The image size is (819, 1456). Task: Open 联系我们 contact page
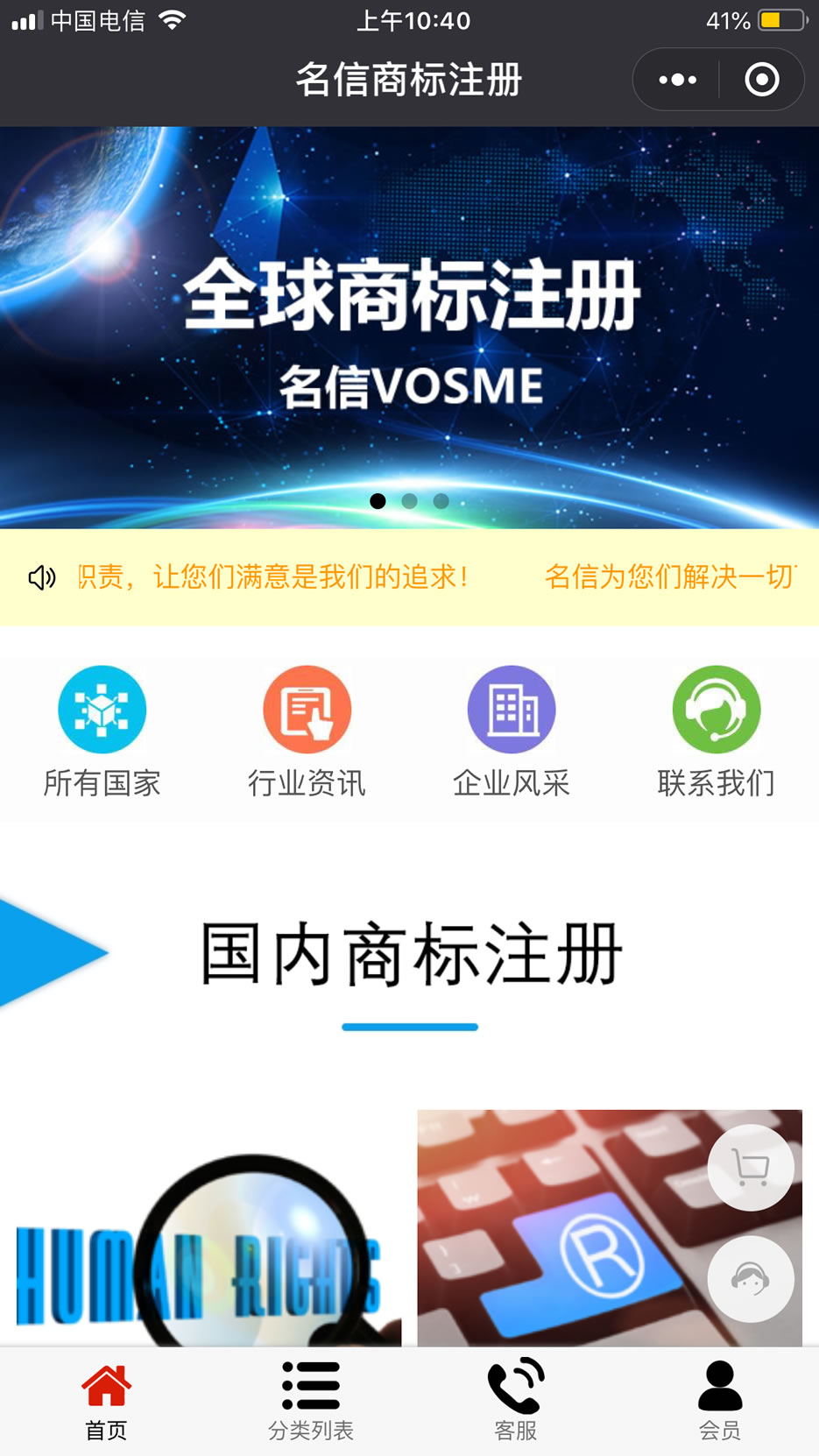716,730
